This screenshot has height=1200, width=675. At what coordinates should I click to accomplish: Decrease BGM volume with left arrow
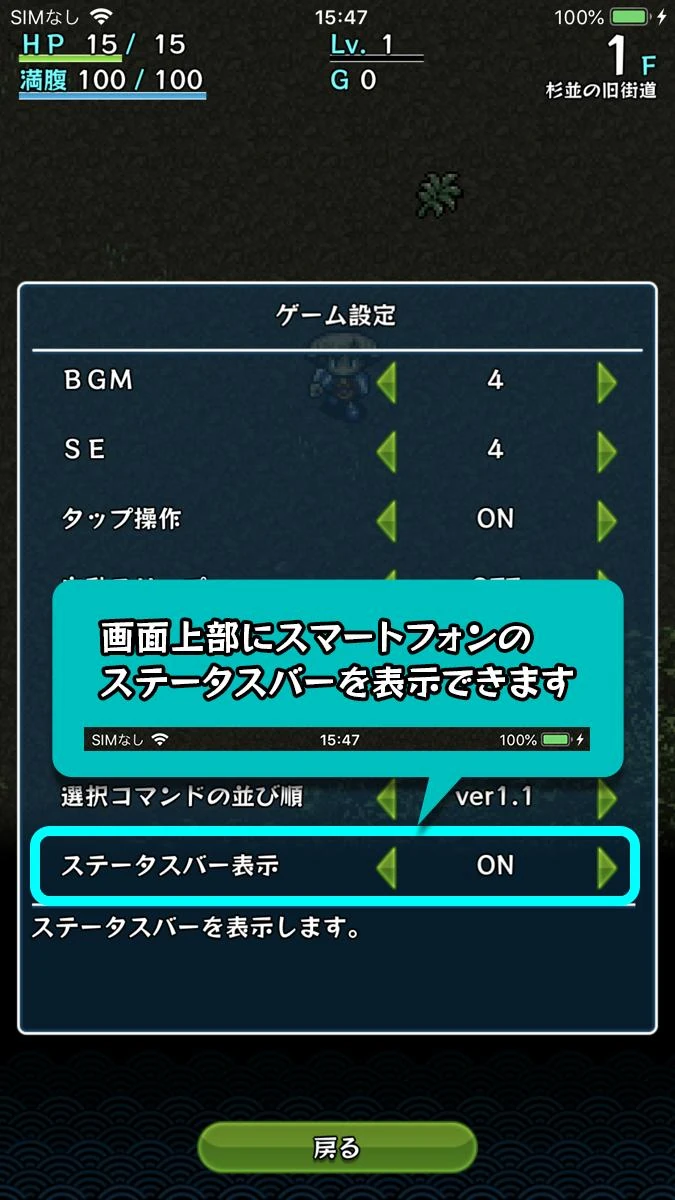tap(386, 381)
